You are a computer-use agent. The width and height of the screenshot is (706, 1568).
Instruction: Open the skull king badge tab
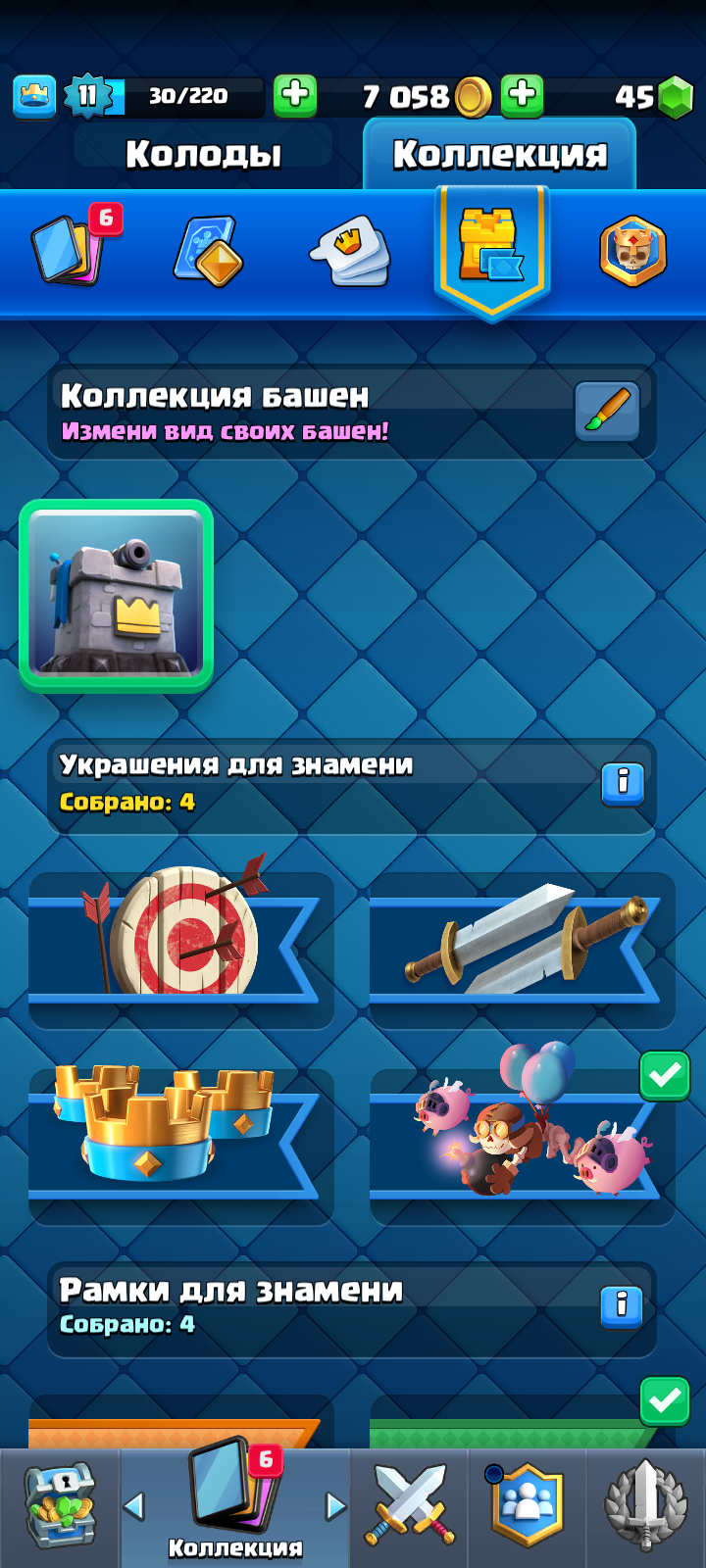(632, 251)
